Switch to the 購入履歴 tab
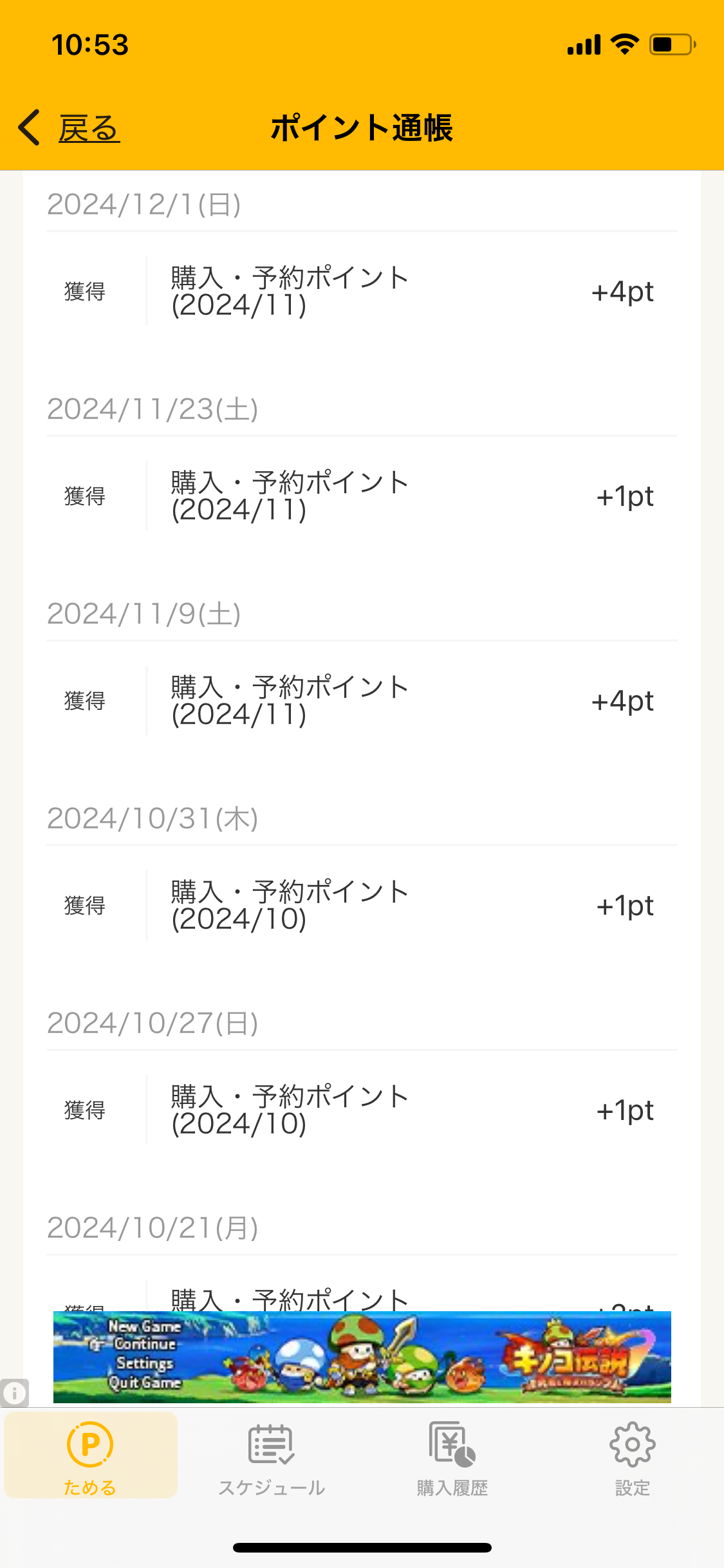This screenshot has width=724, height=1568. (x=452, y=1459)
